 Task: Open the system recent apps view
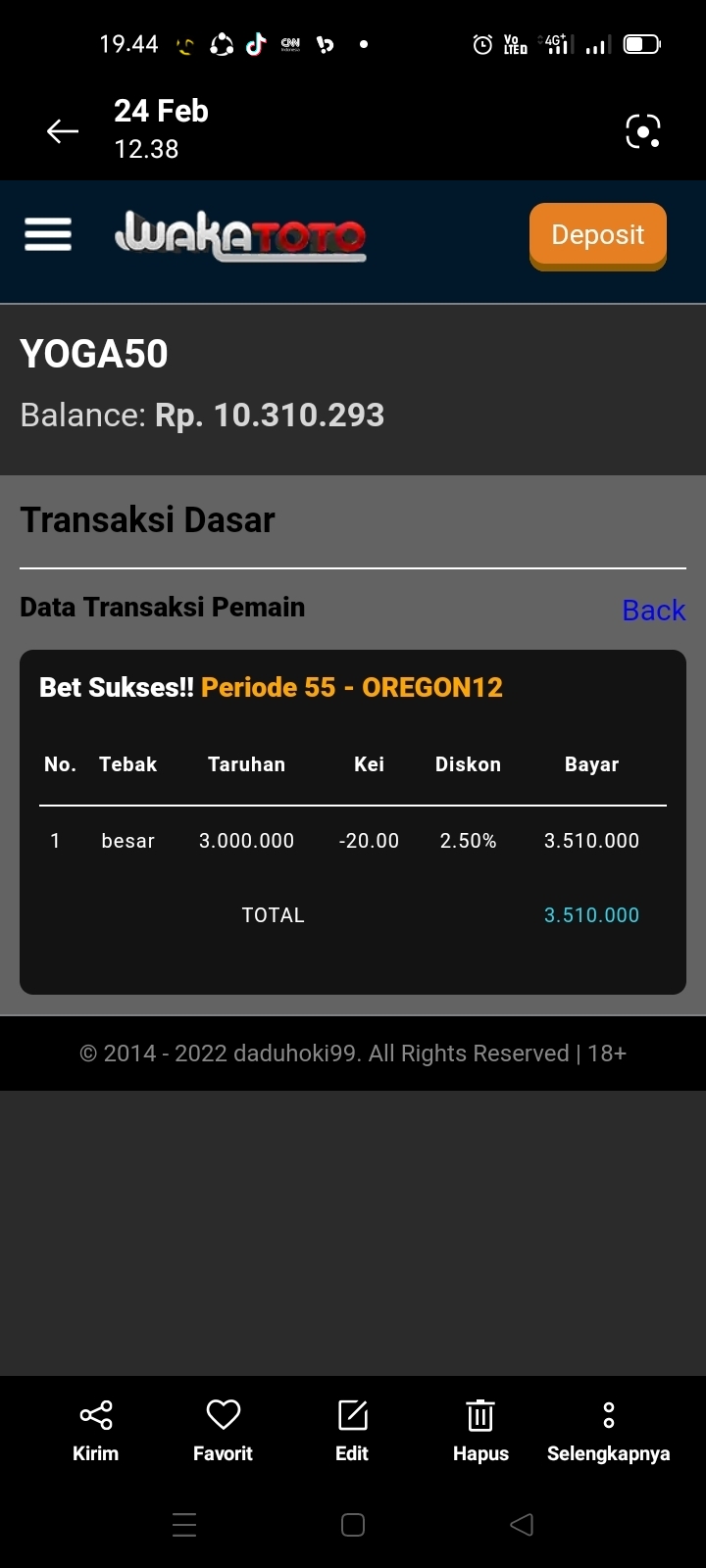(x=184, y=1524)
